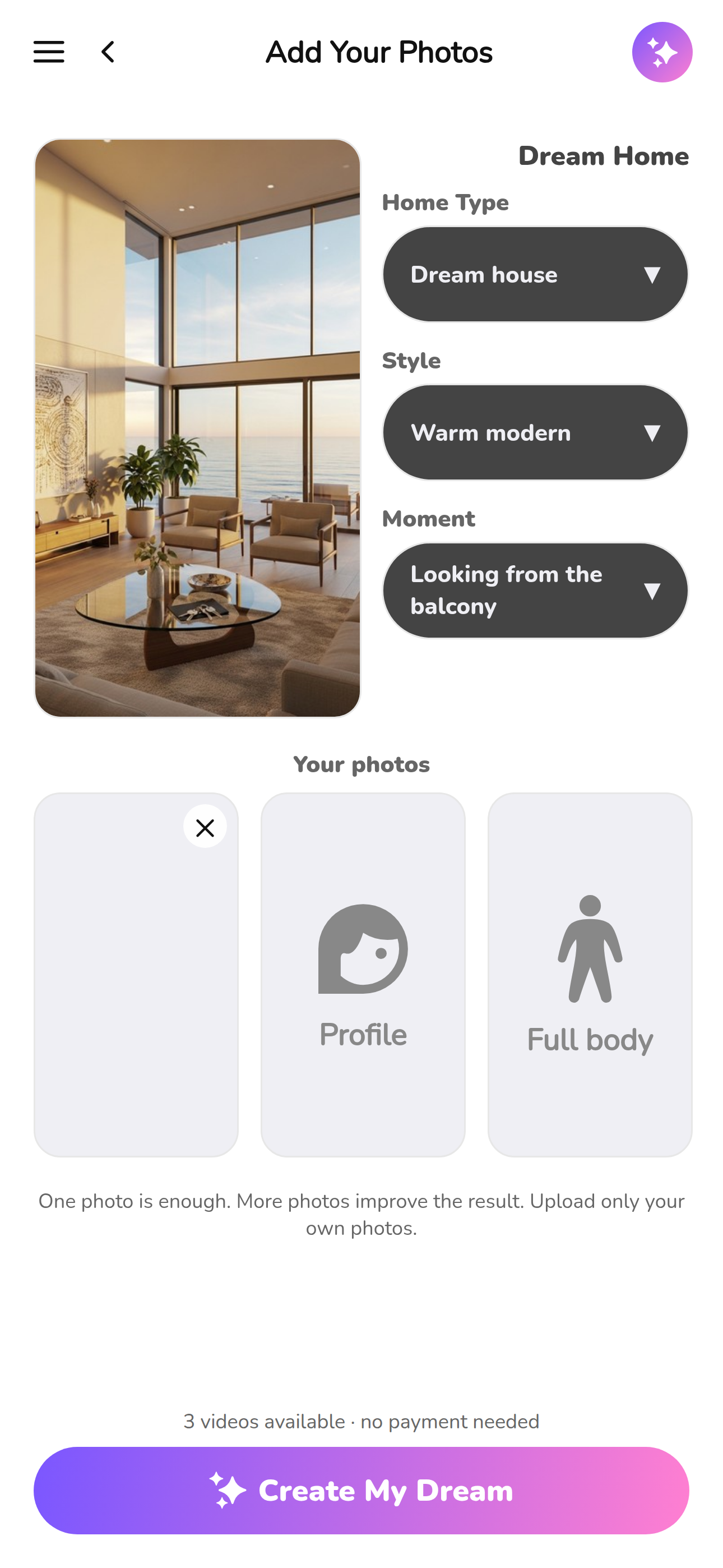Expand the Home Type dropdown
Screen dimensions: 723x1568
(535, 275)
